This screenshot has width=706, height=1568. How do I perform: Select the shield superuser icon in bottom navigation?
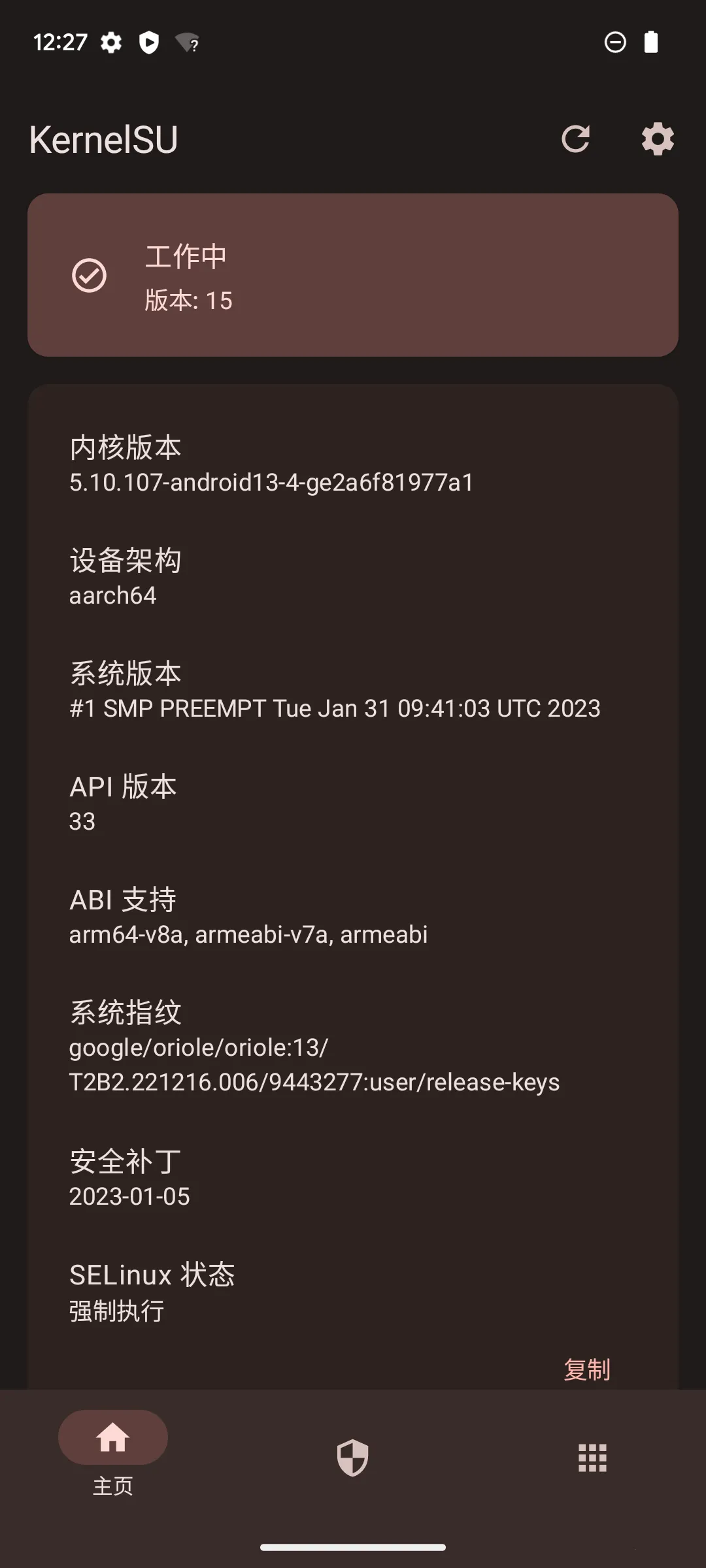pos(352,1456)
